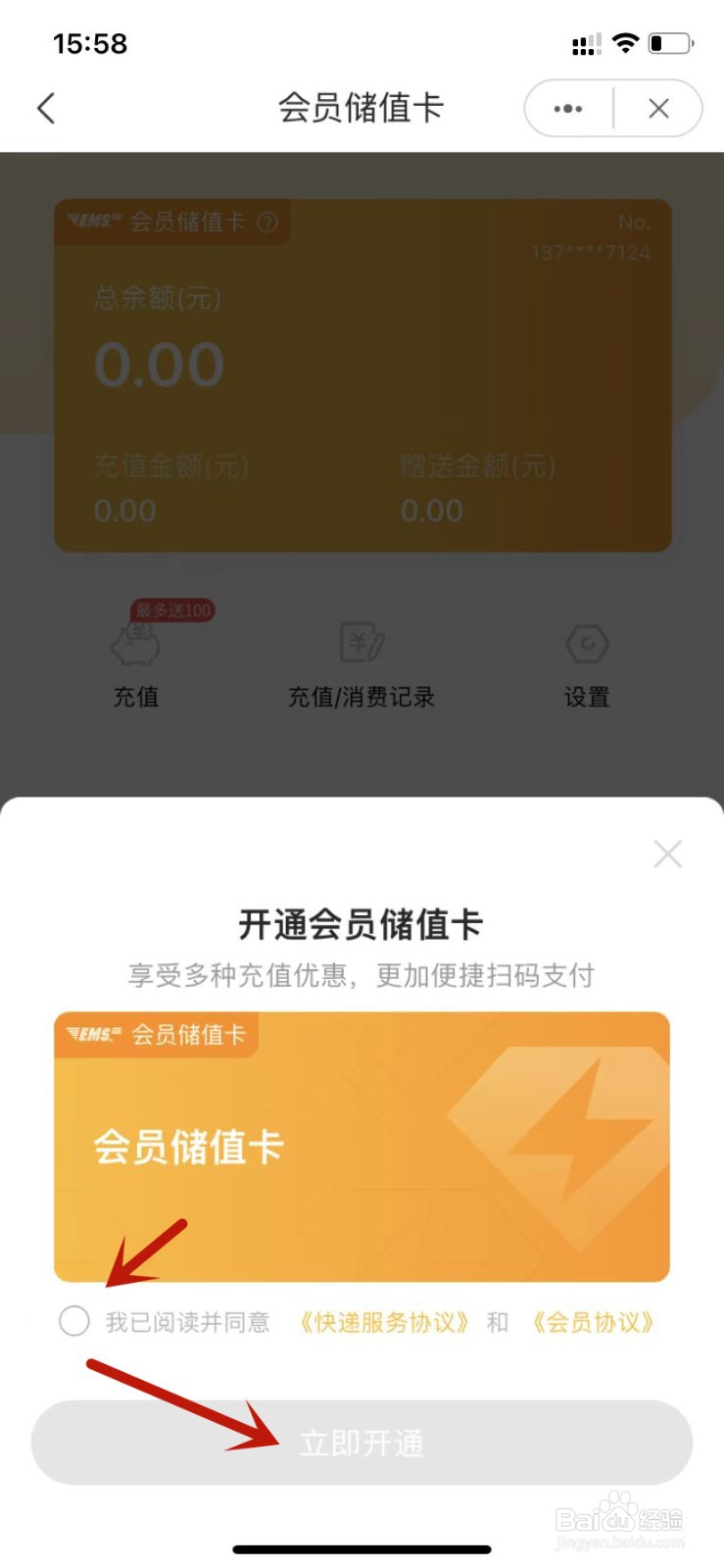724x1568 pixels.
Task: Tap the 最多送100 promotion badge
Action: pyautogui.click(x=172, y=611)
